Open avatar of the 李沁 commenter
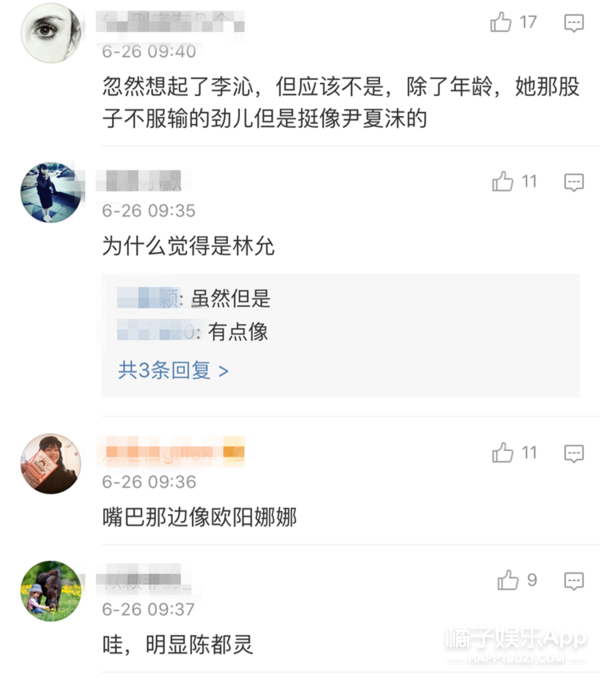The height and width of the screenshot is (679, 600). coord(50,33)
